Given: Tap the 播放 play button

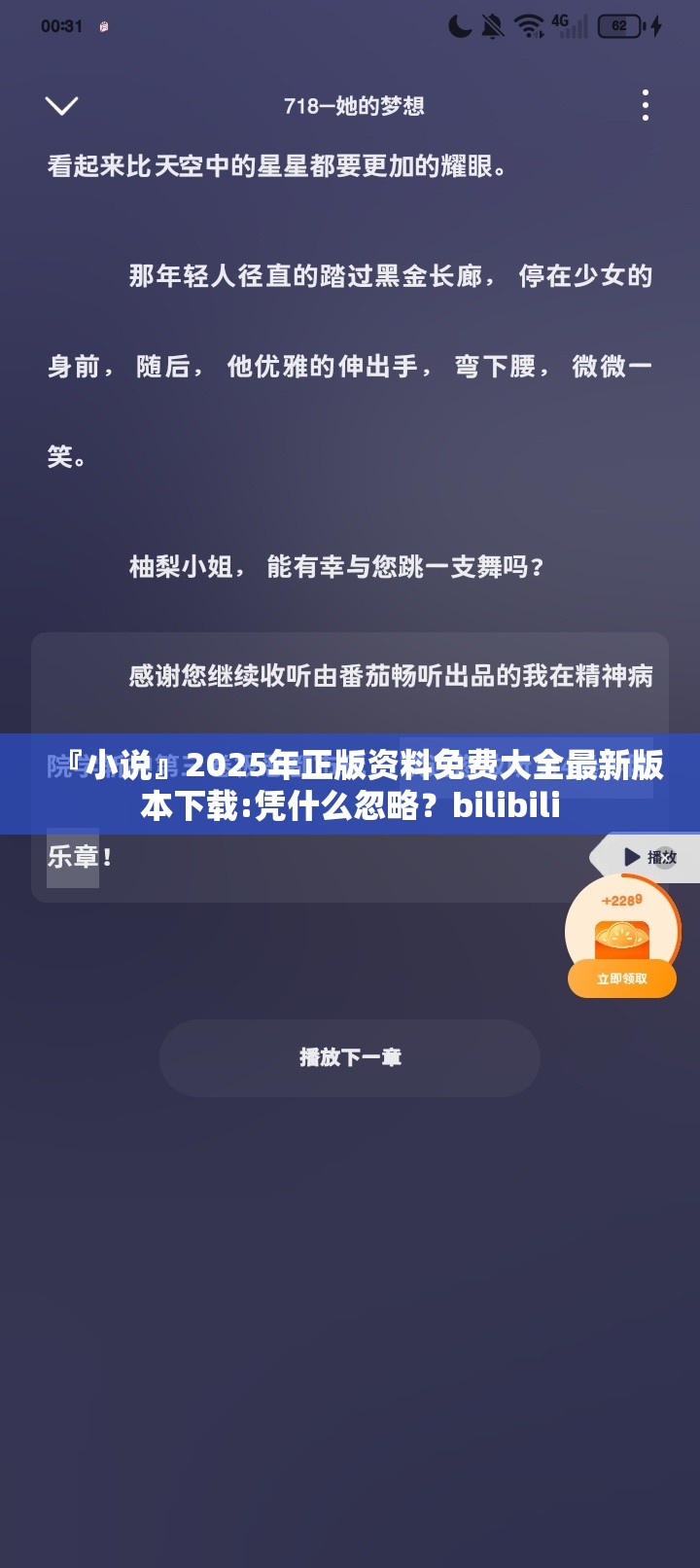Looking at the screenshot, I should tap(648, 857).
